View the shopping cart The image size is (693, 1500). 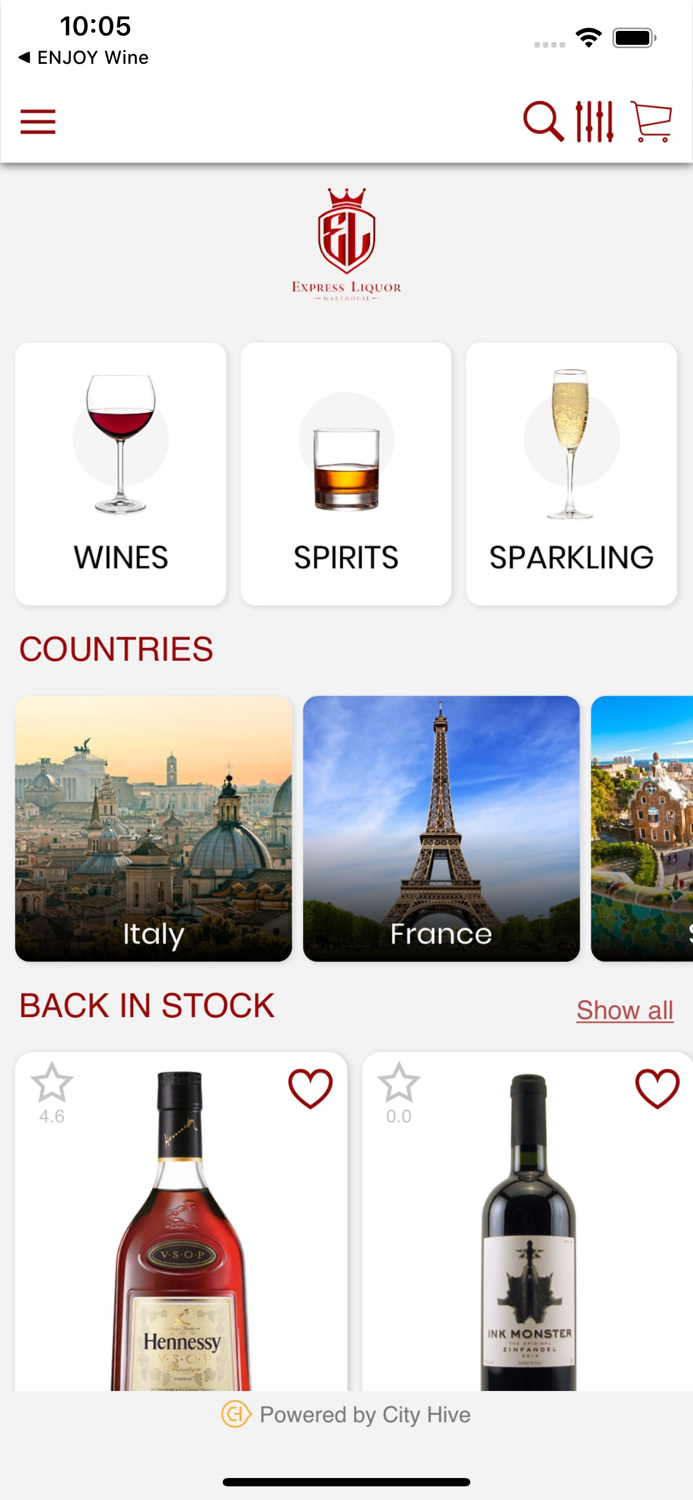pos(651,122)
